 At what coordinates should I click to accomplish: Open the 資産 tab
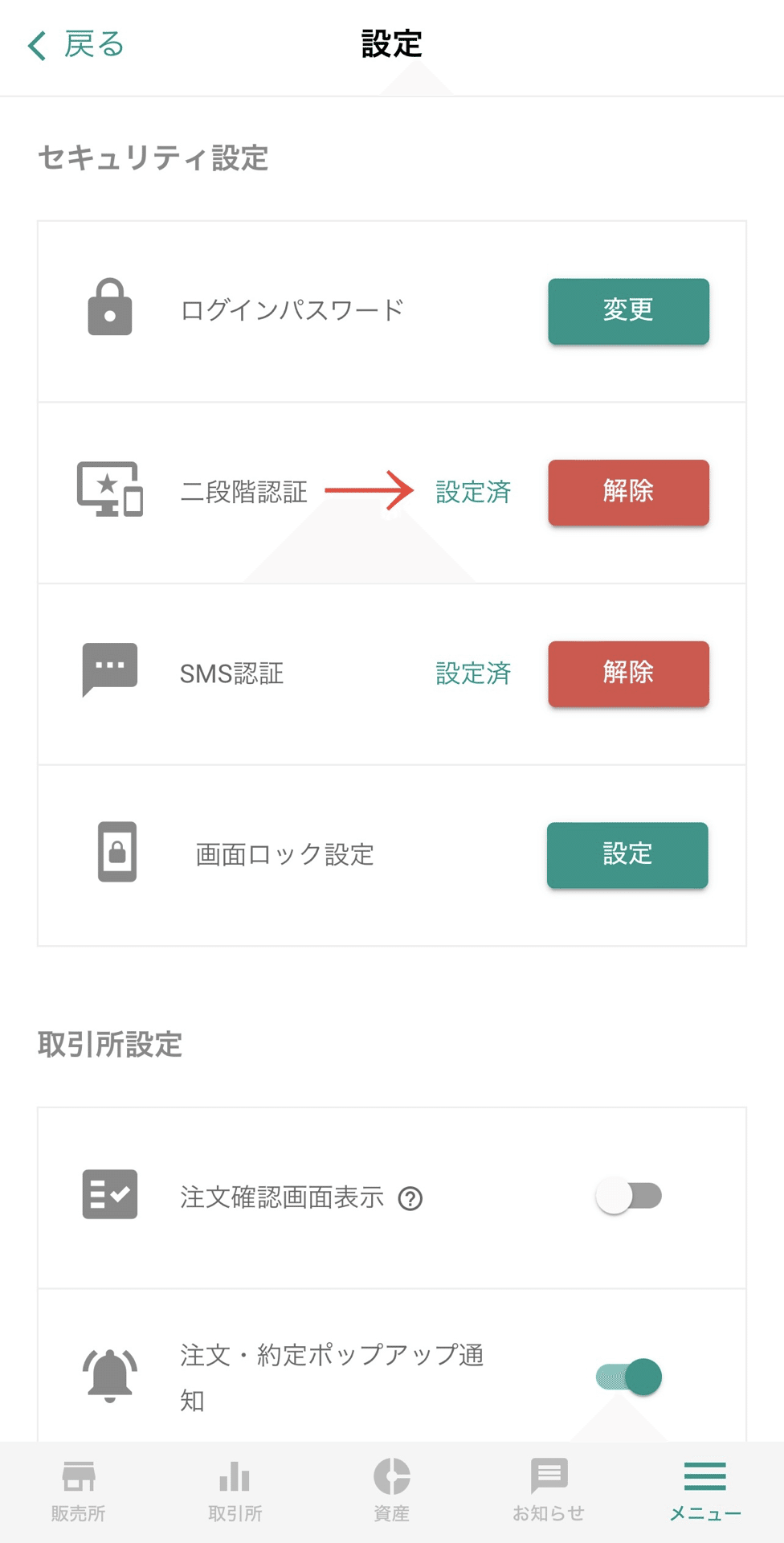click(392, 1492)
